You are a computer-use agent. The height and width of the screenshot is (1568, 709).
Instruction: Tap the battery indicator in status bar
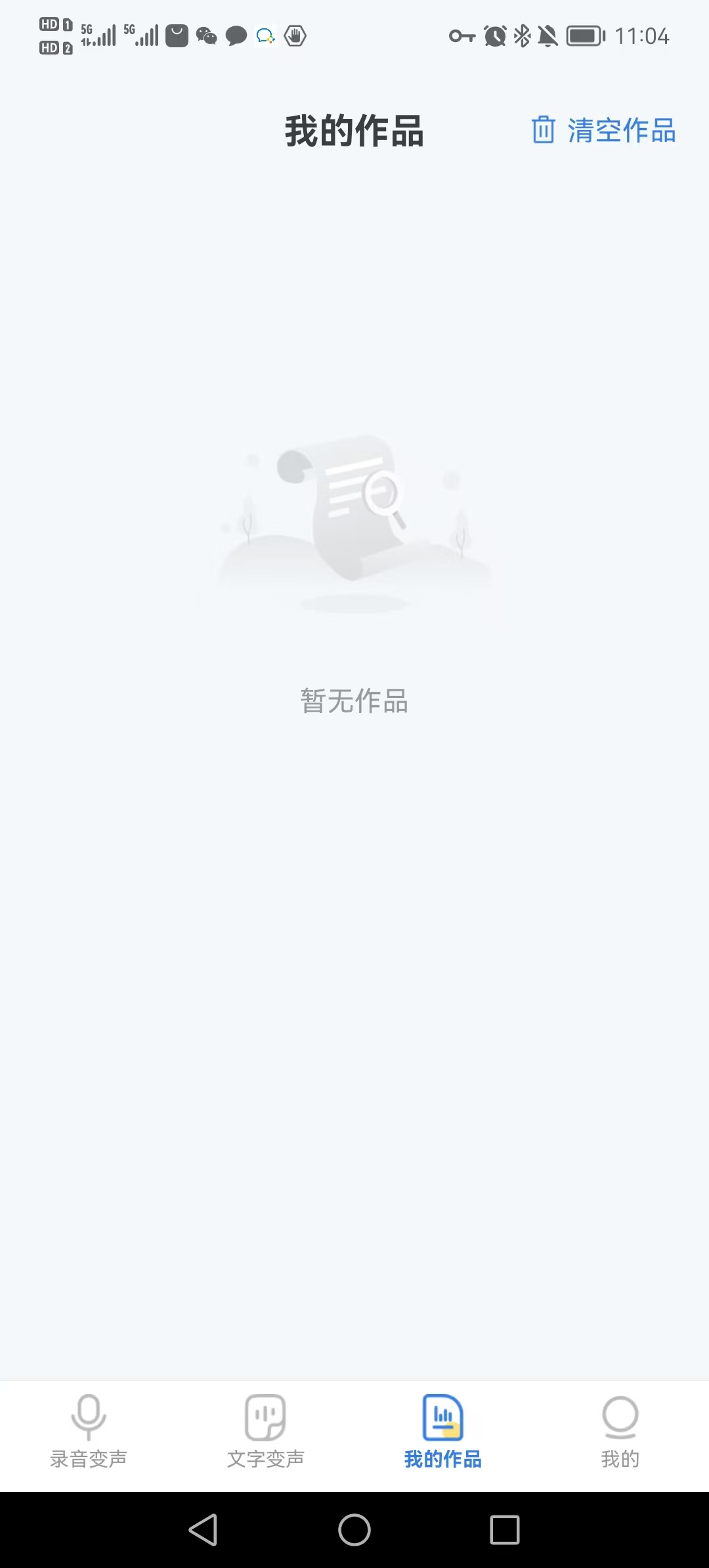[584, 36]
